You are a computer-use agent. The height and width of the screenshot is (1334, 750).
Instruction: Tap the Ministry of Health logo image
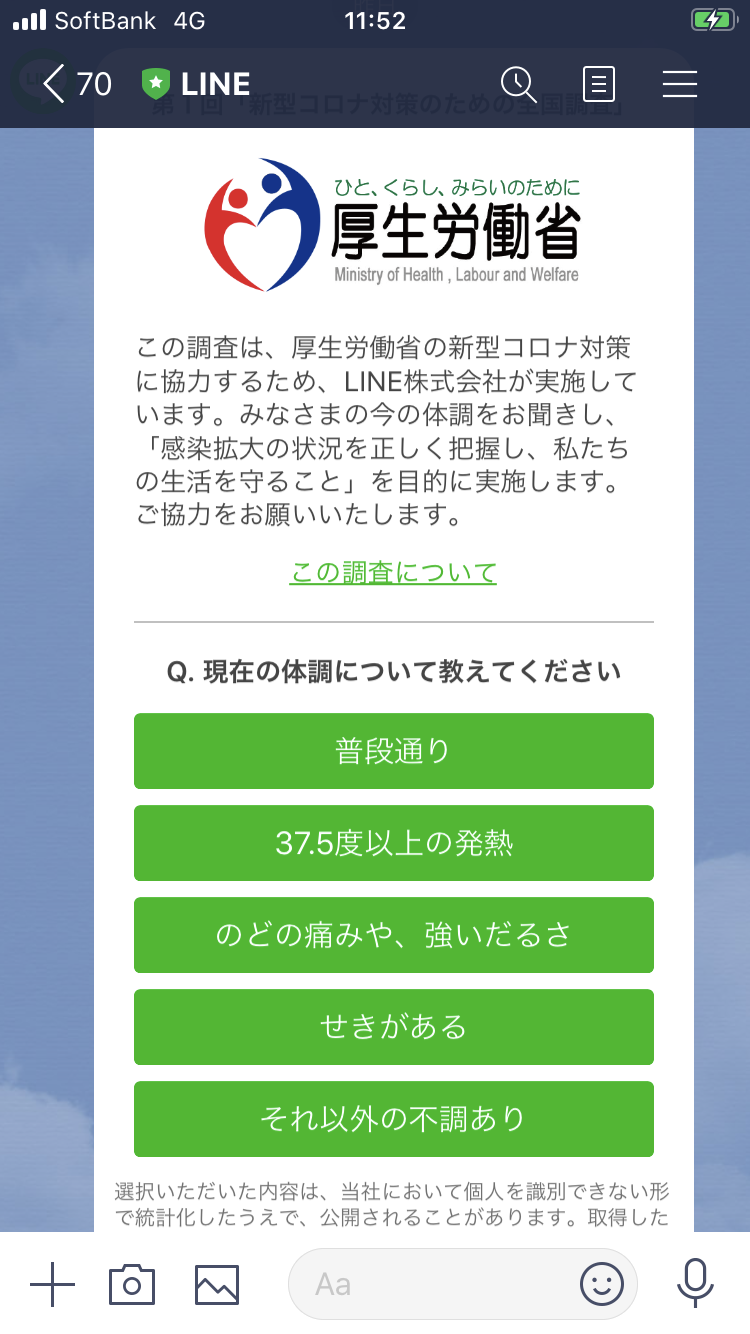tap(393, 223)
